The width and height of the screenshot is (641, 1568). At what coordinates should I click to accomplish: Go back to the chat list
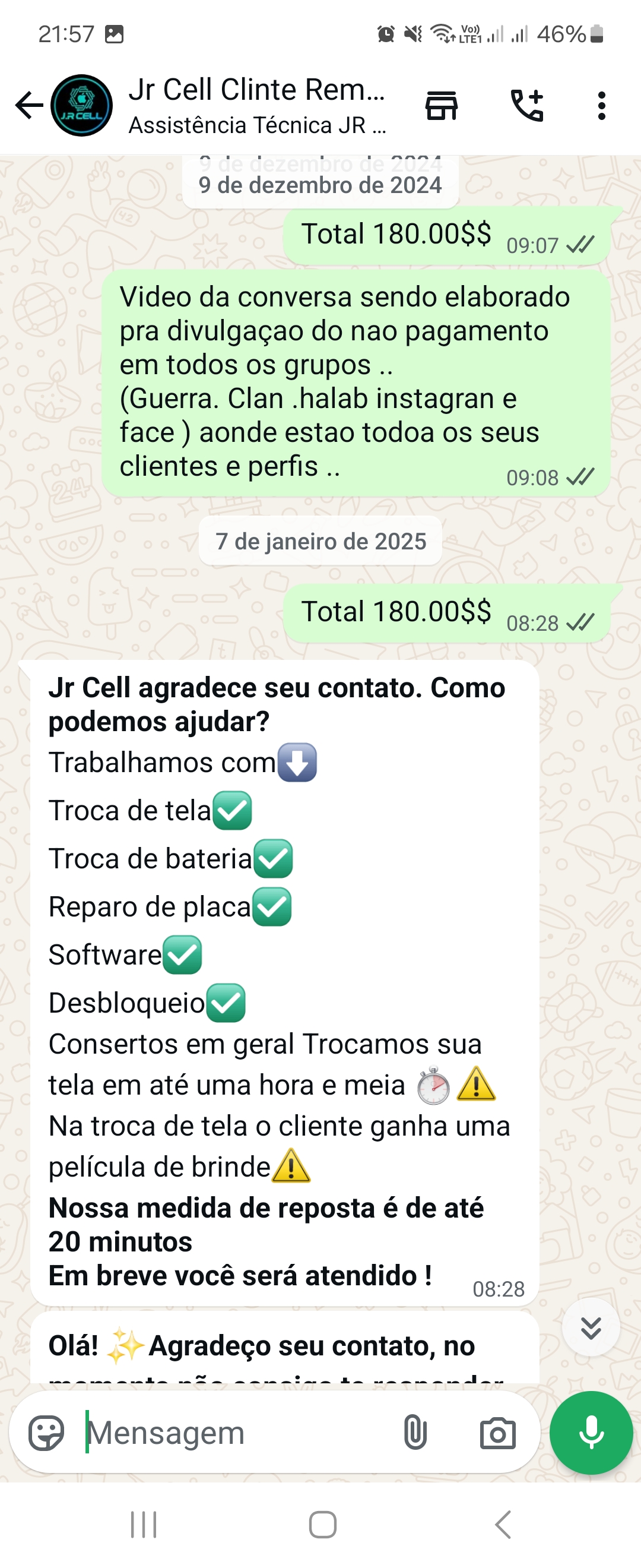(28, 105)
